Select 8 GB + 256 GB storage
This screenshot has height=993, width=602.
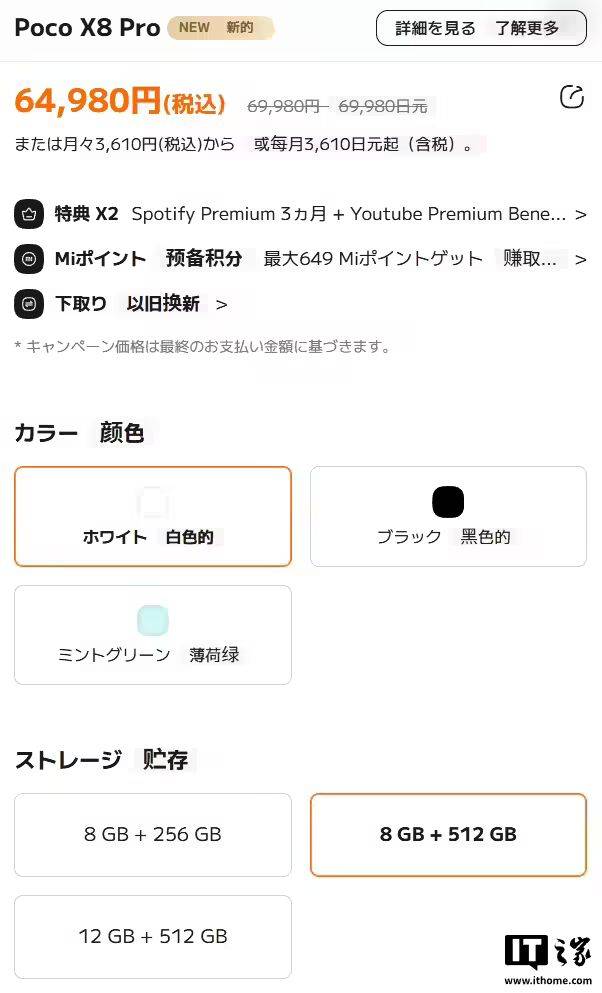[153, 835]
